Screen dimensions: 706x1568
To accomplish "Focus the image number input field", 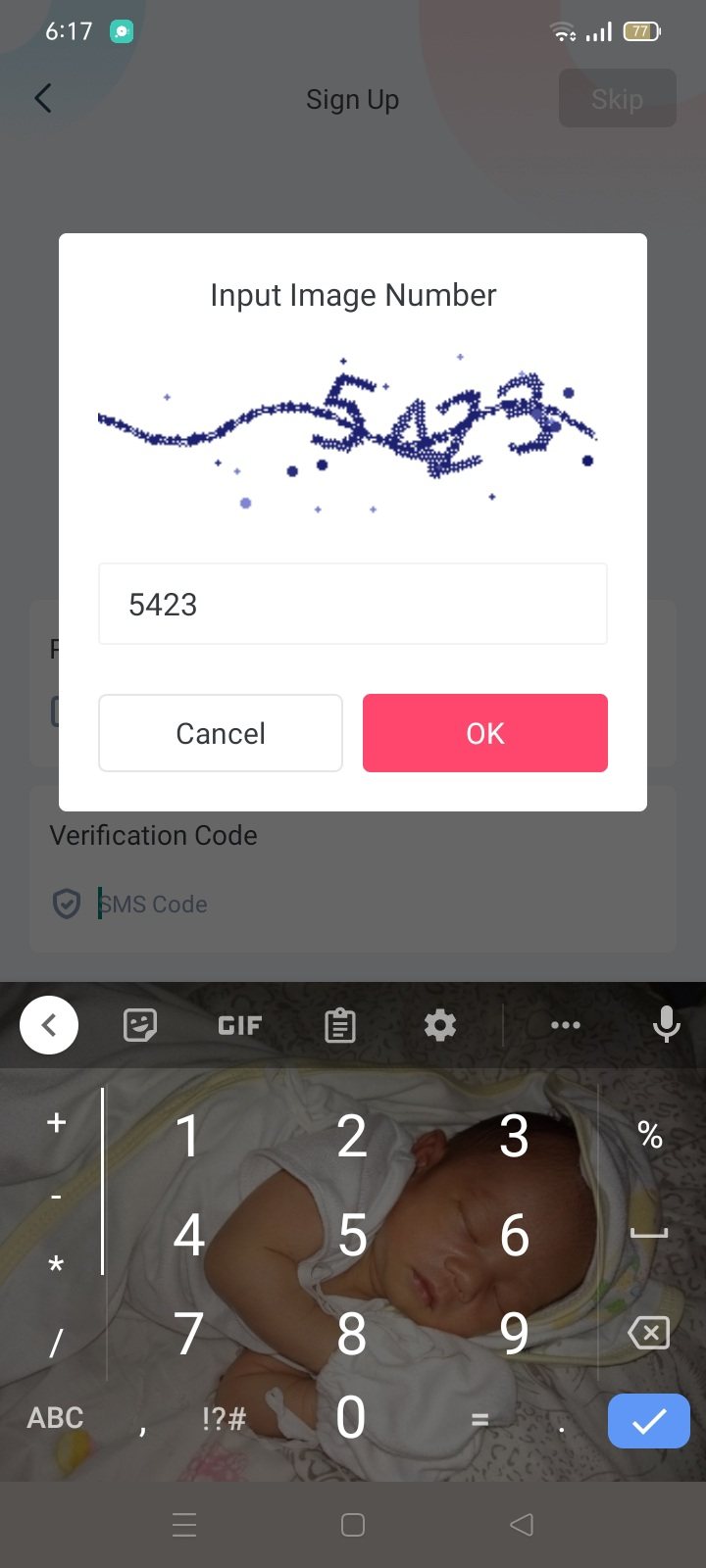I will coord(353,604).
